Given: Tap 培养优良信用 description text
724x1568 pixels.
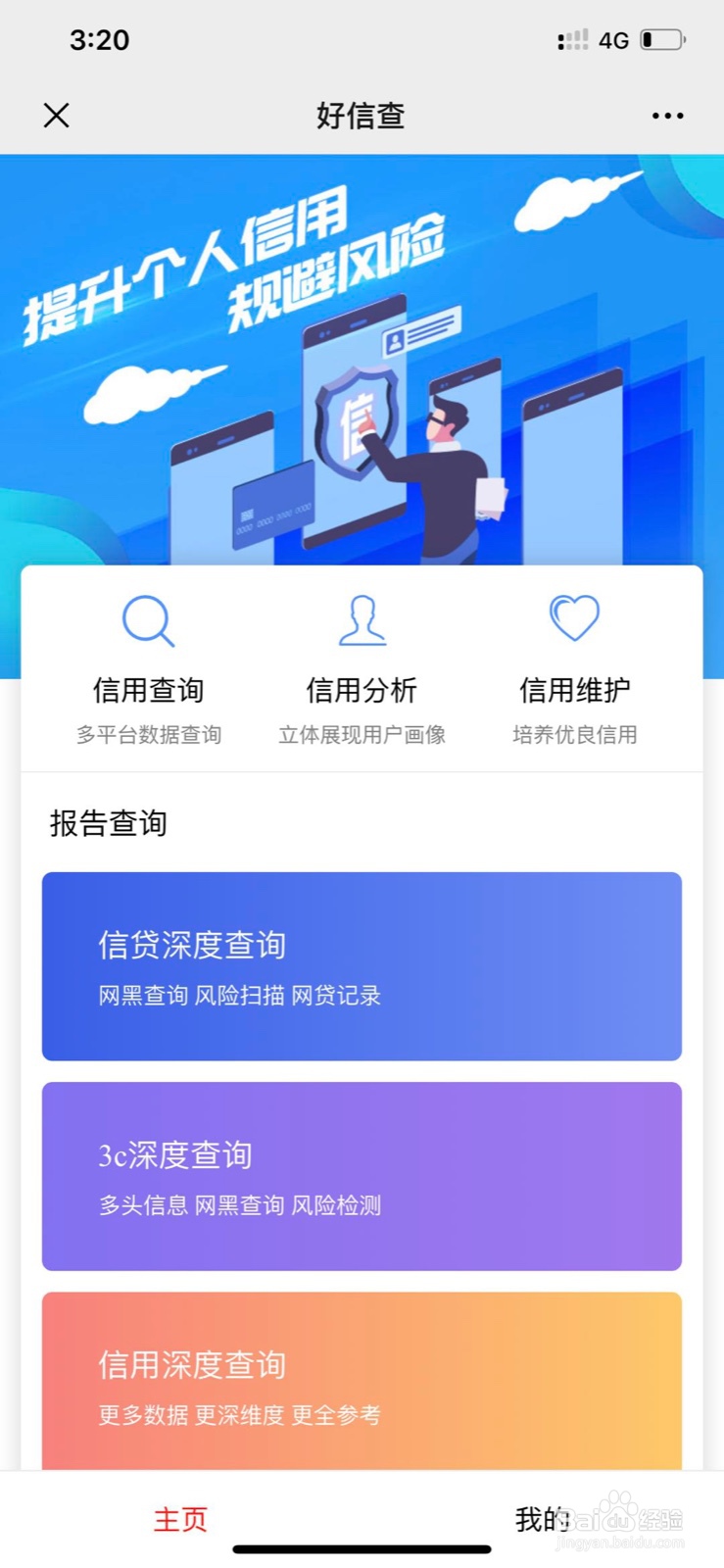Looking at the screenshot, I should coord(575,735).
